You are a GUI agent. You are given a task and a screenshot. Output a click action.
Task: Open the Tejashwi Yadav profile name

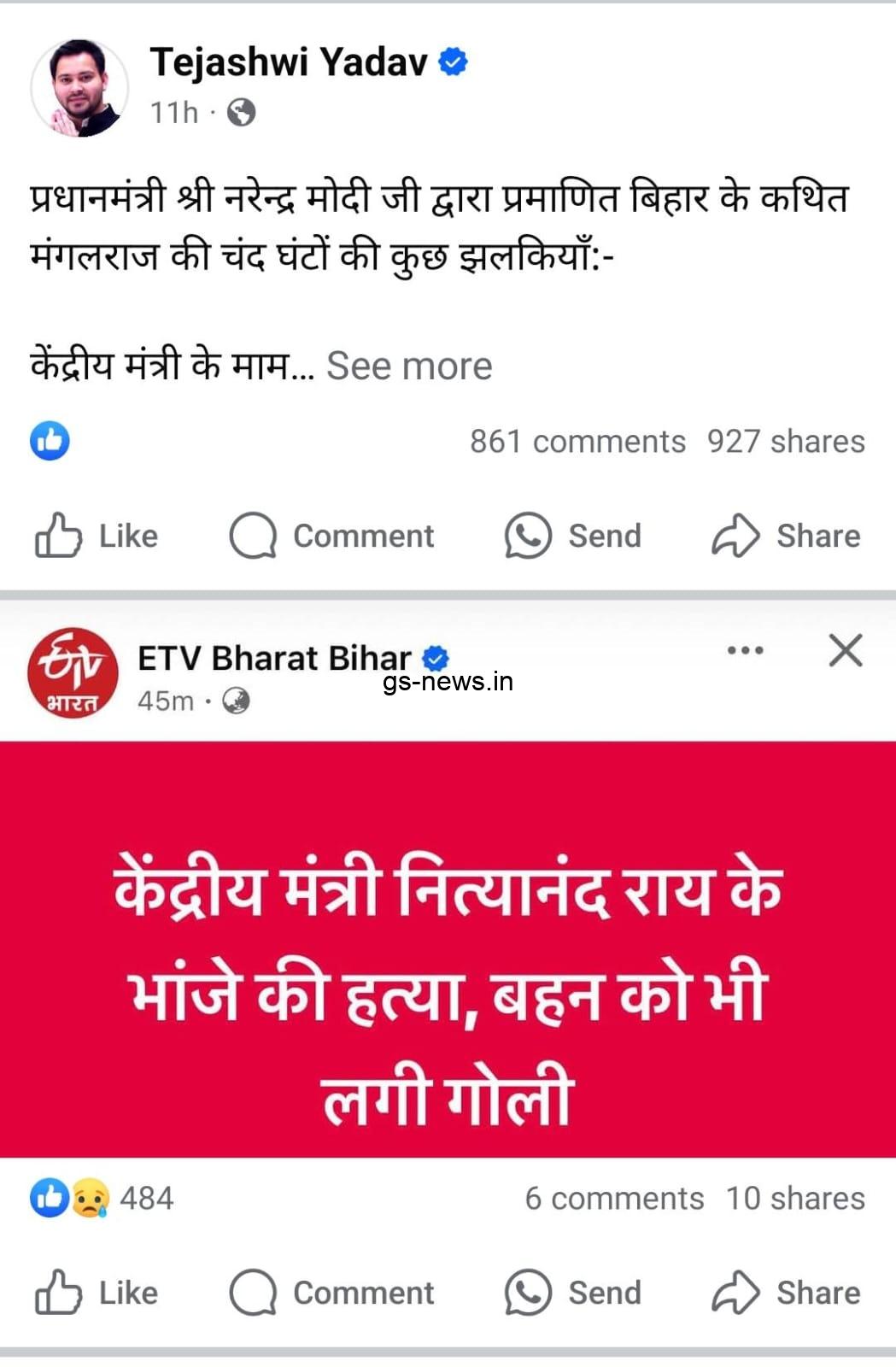click(289, 62)
